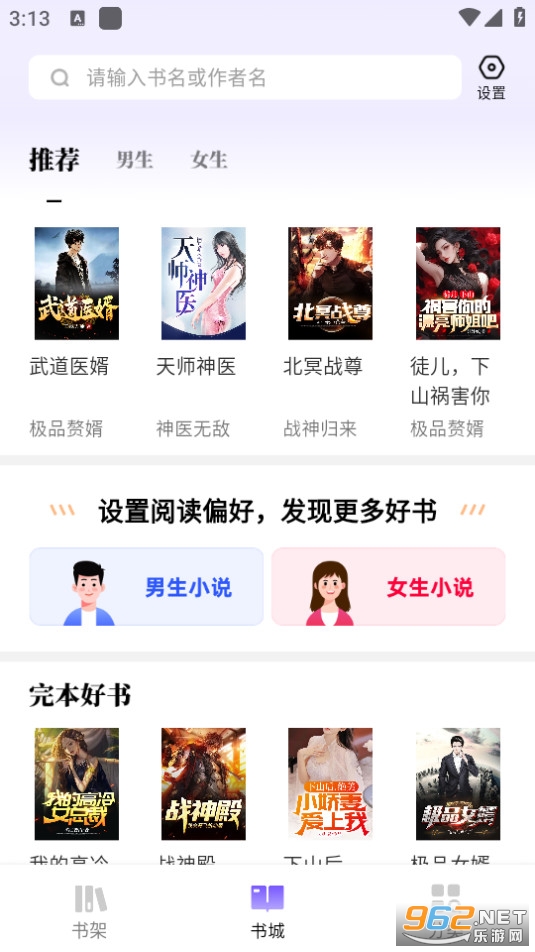
Task: Choose 女生小说 reading preference
Action: 388,586
